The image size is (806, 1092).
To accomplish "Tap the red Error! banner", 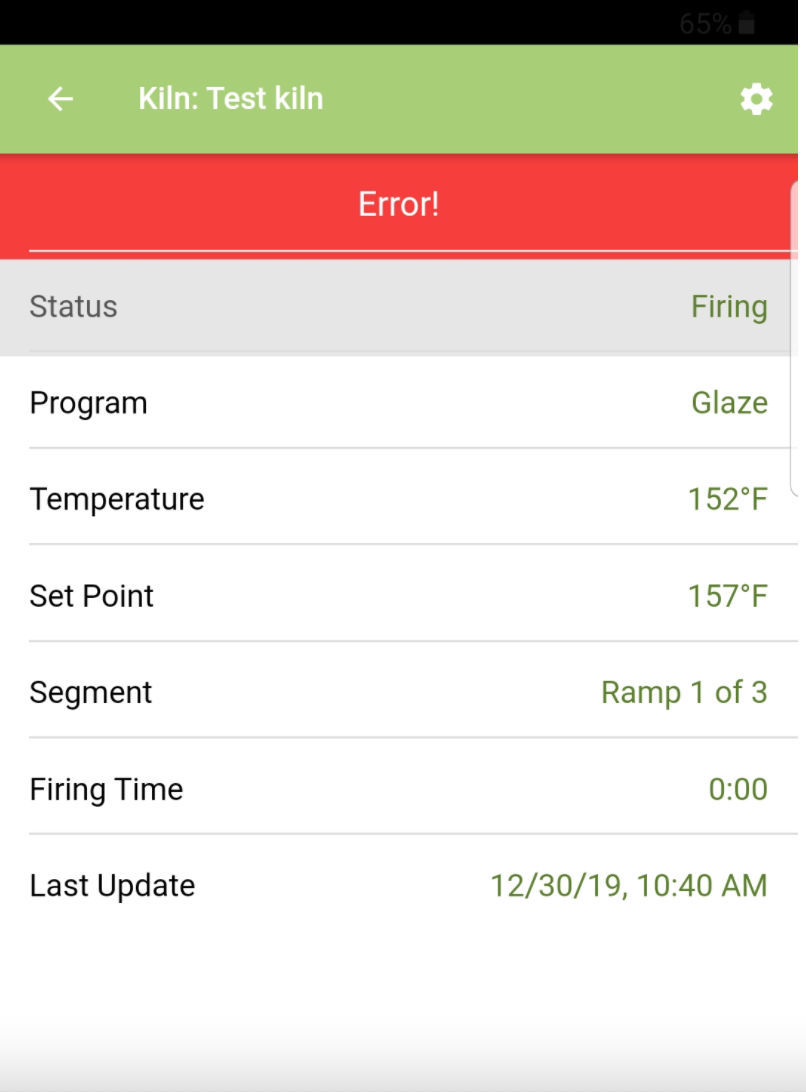I will 399,205.
